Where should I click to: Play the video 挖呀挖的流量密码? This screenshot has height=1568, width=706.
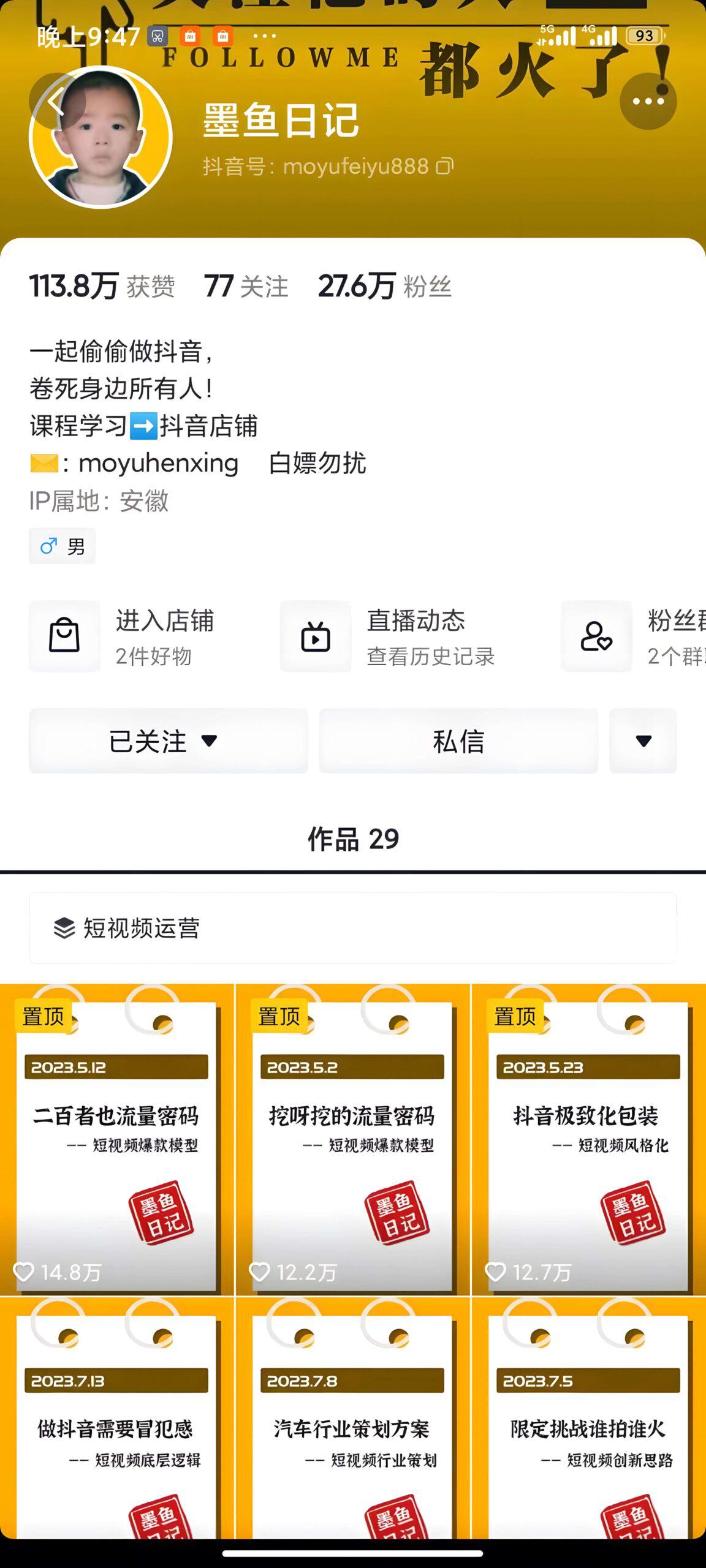(352, 1139)
